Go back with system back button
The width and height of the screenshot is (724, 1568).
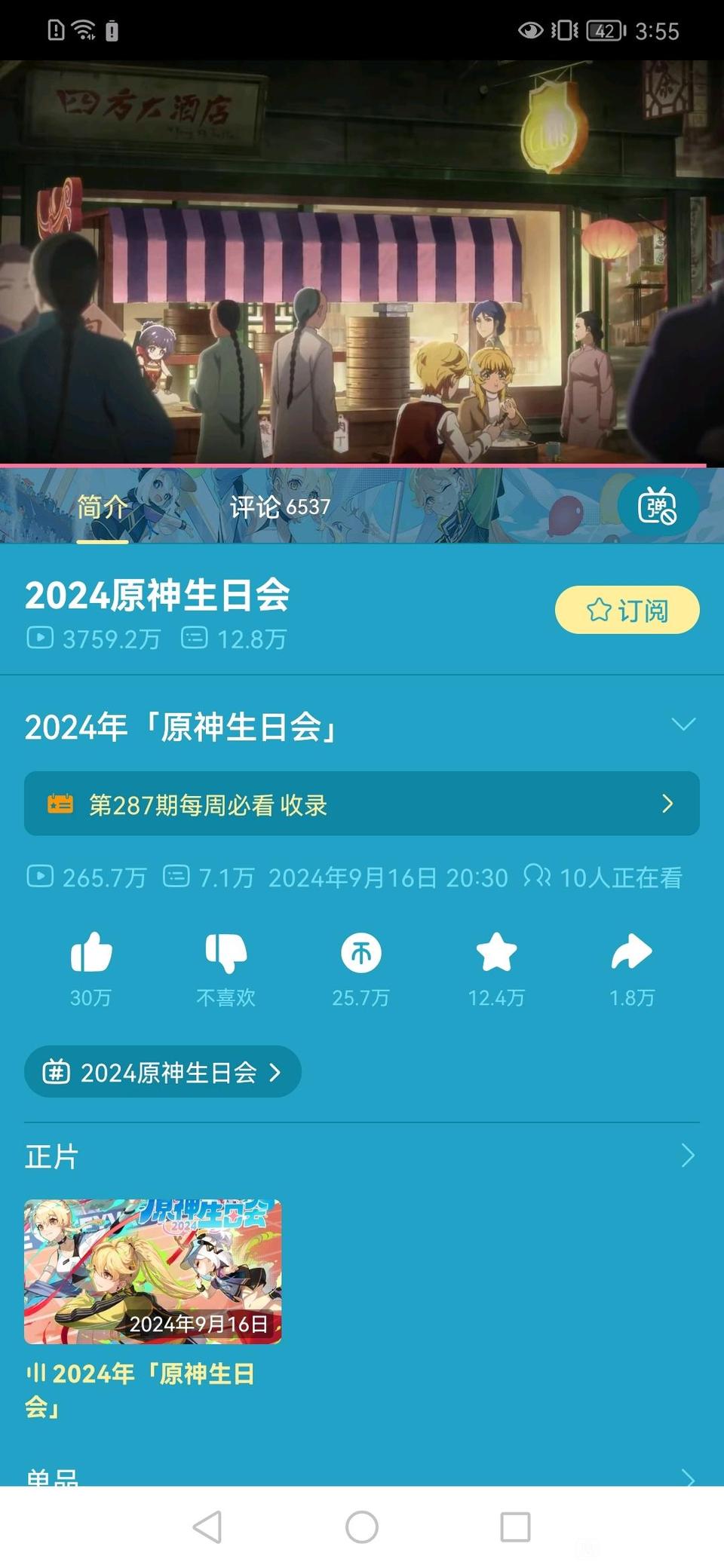point(207,1527)
